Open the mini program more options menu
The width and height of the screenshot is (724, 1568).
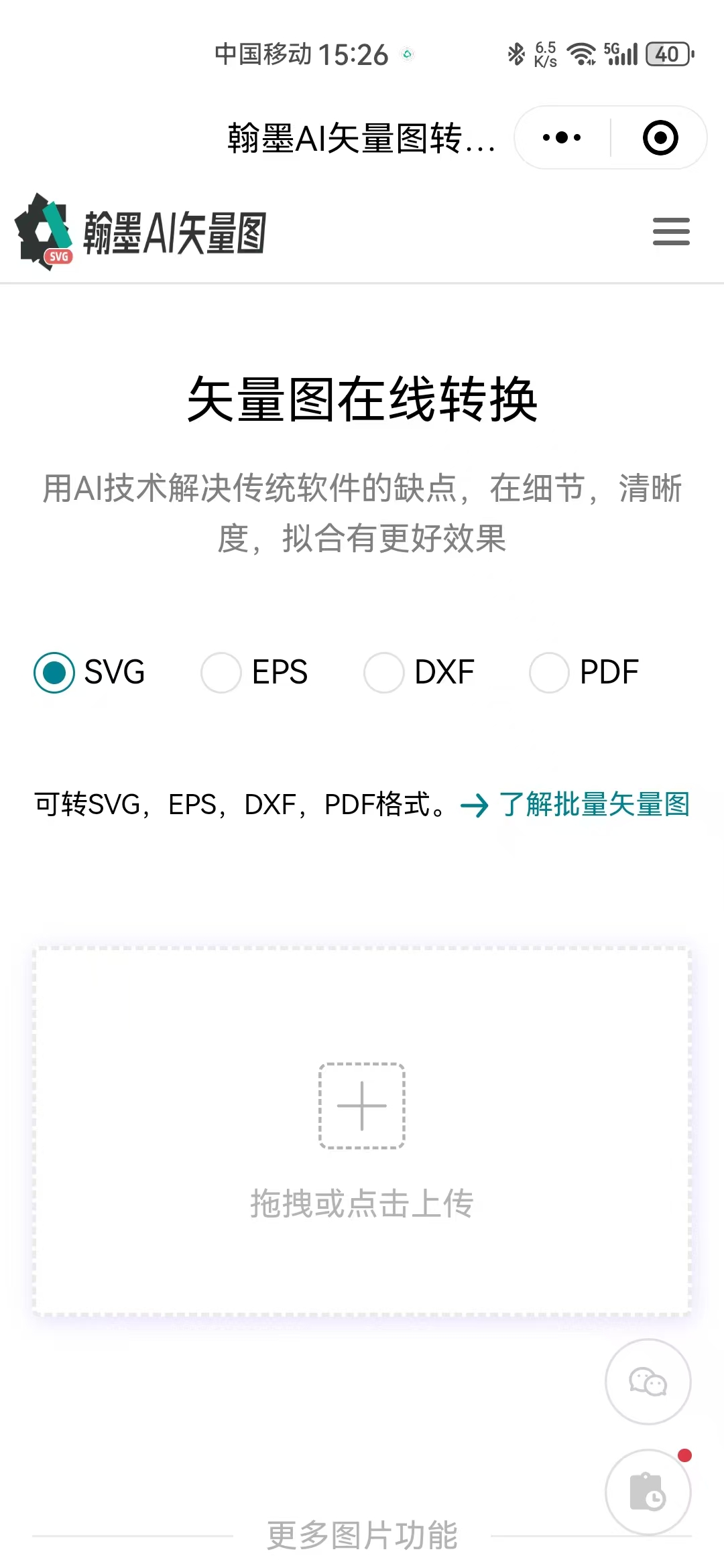coord(562,138)
